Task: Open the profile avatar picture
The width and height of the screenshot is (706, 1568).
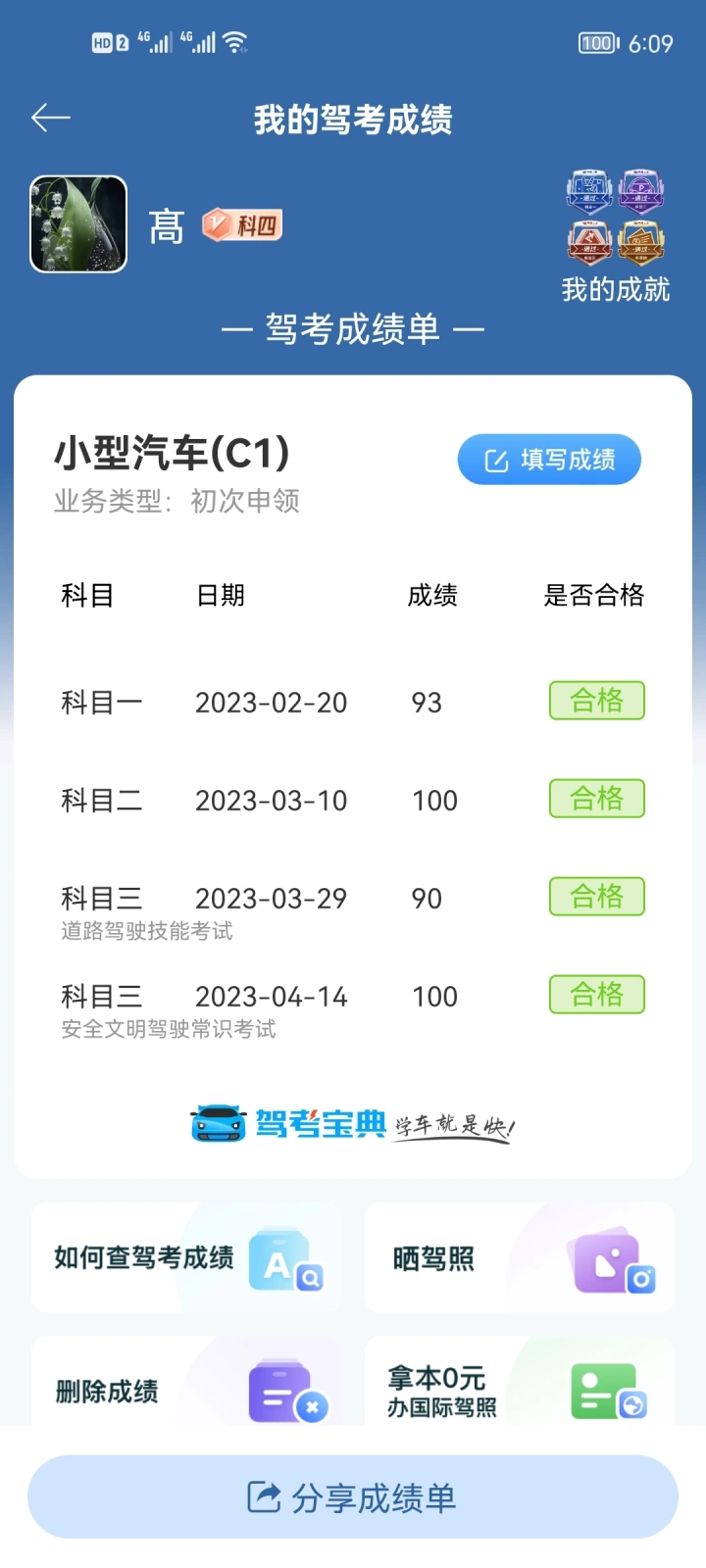Action: 78,224
